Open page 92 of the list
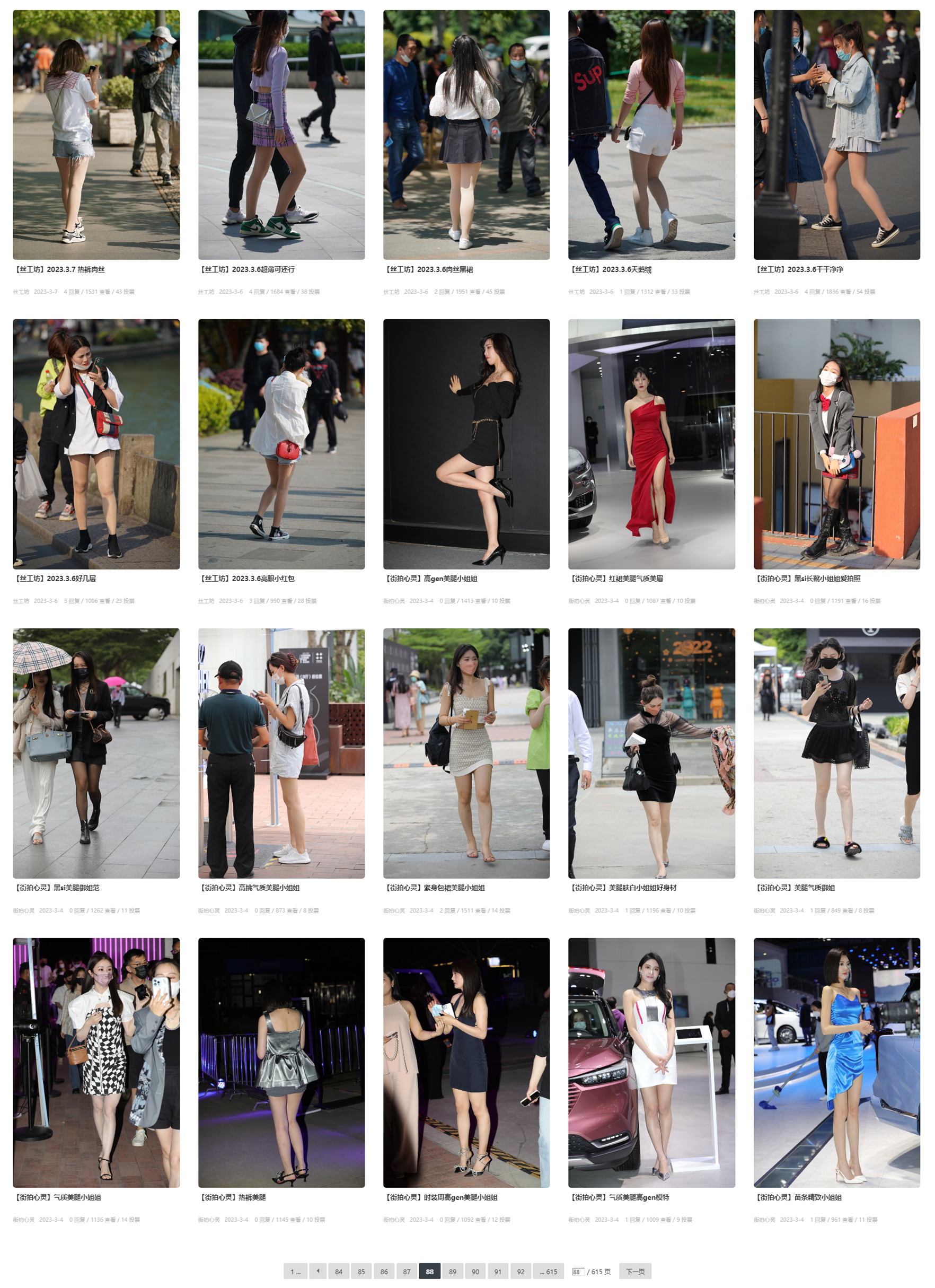This screenshot has width=935, height=1288. [x=520, y=1272]
